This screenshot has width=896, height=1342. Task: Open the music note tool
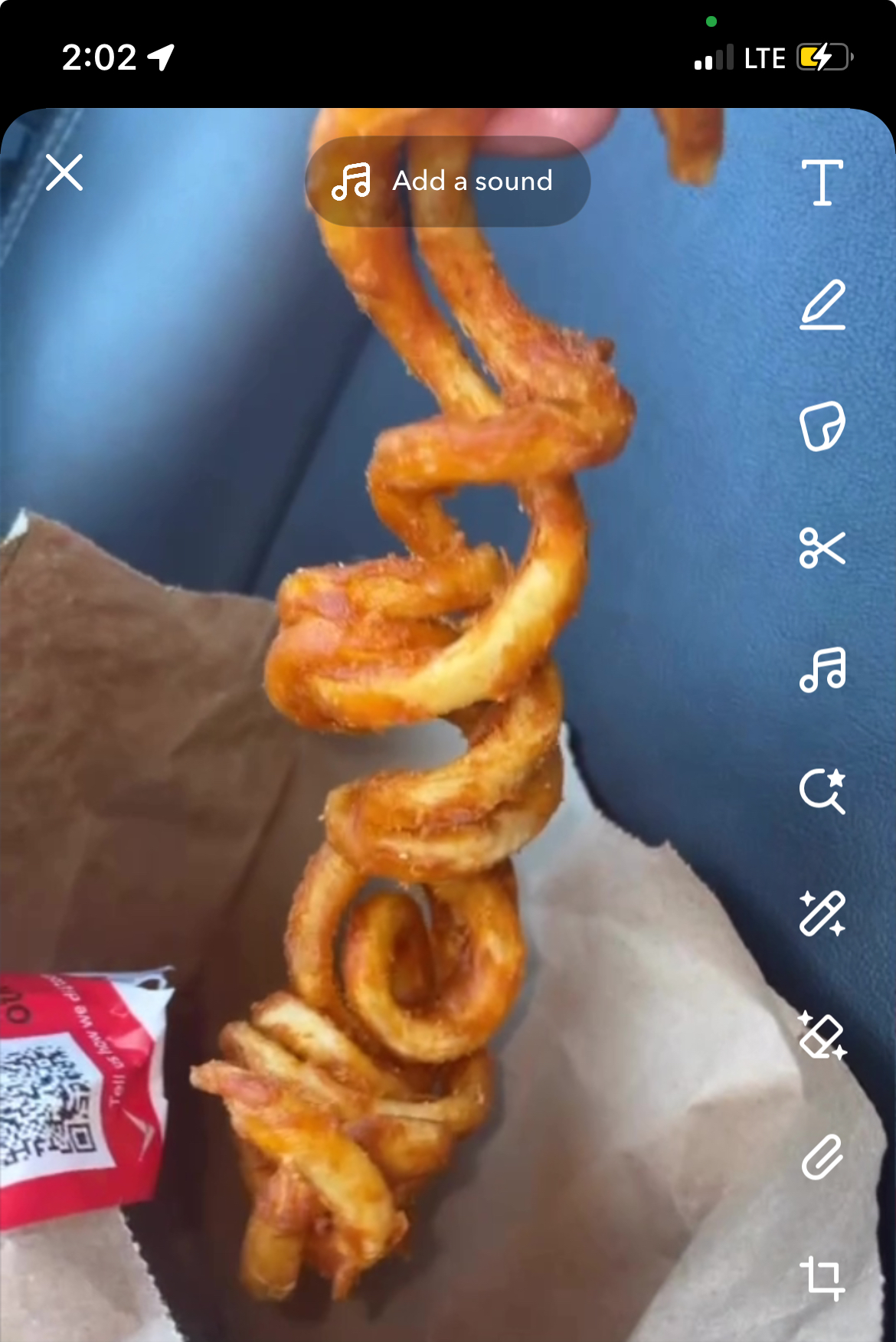coord(822,669)
